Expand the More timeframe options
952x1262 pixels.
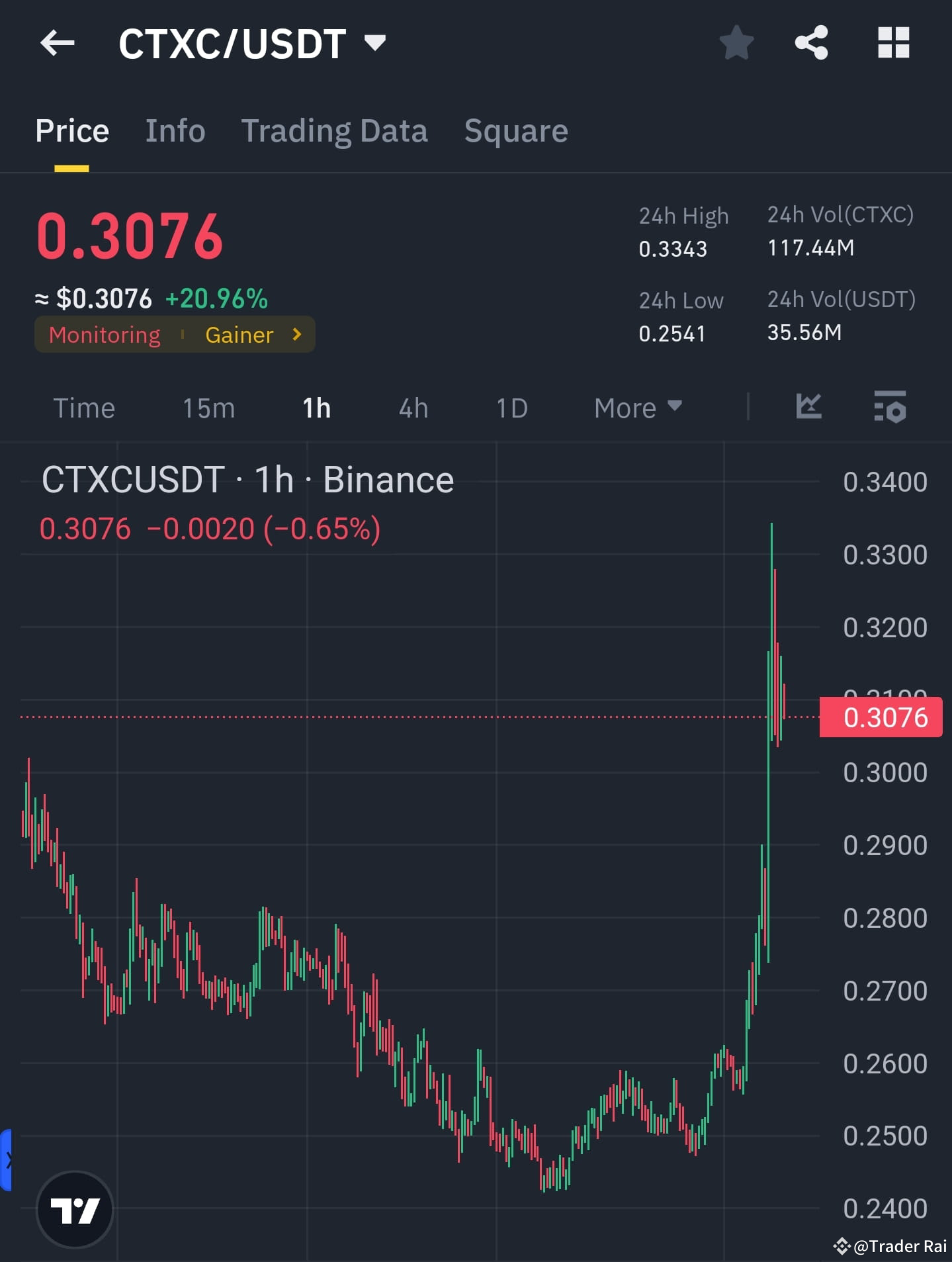pos(636,408)
